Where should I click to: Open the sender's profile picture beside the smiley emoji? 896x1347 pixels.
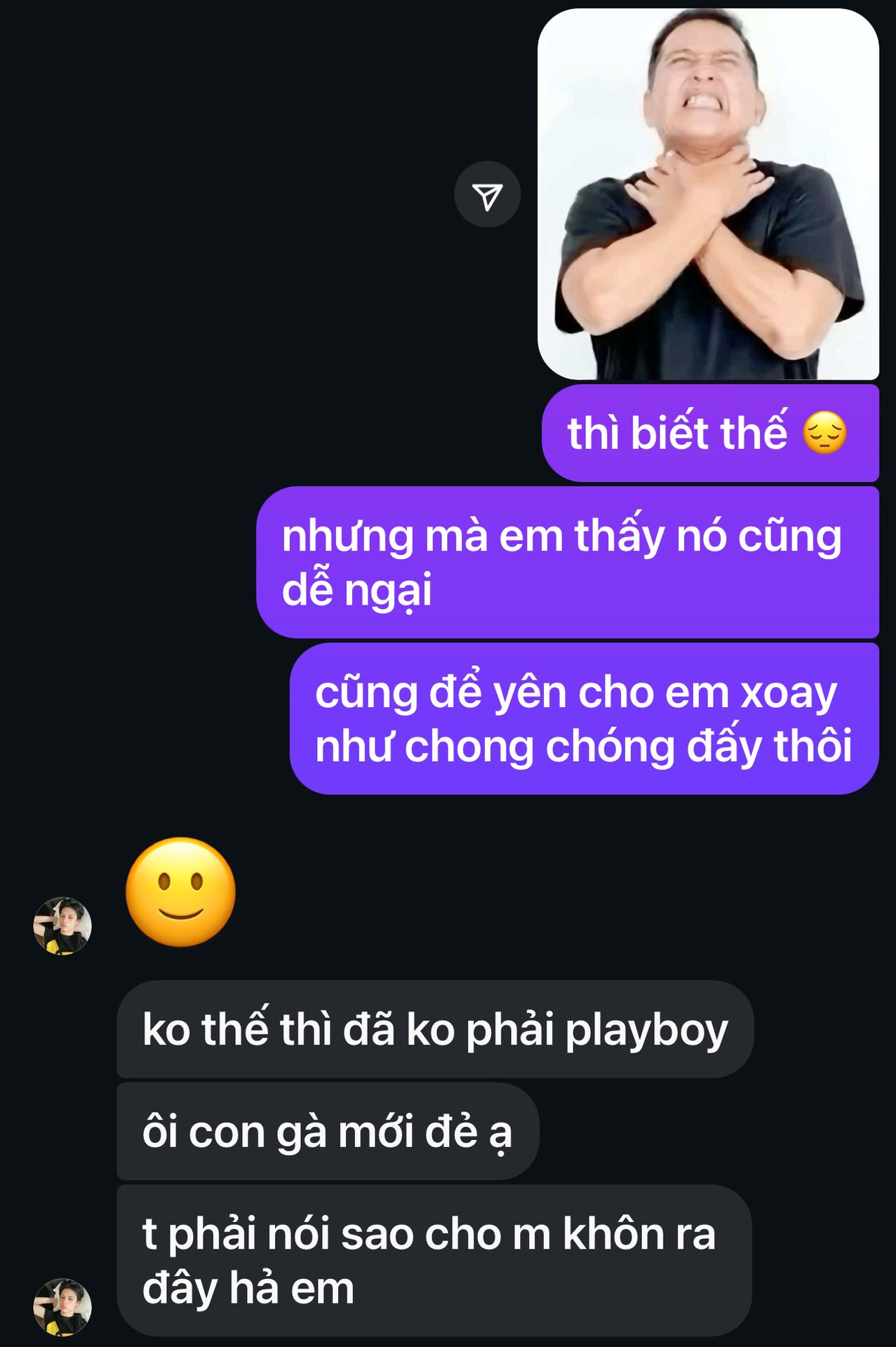tap(62, 925)
